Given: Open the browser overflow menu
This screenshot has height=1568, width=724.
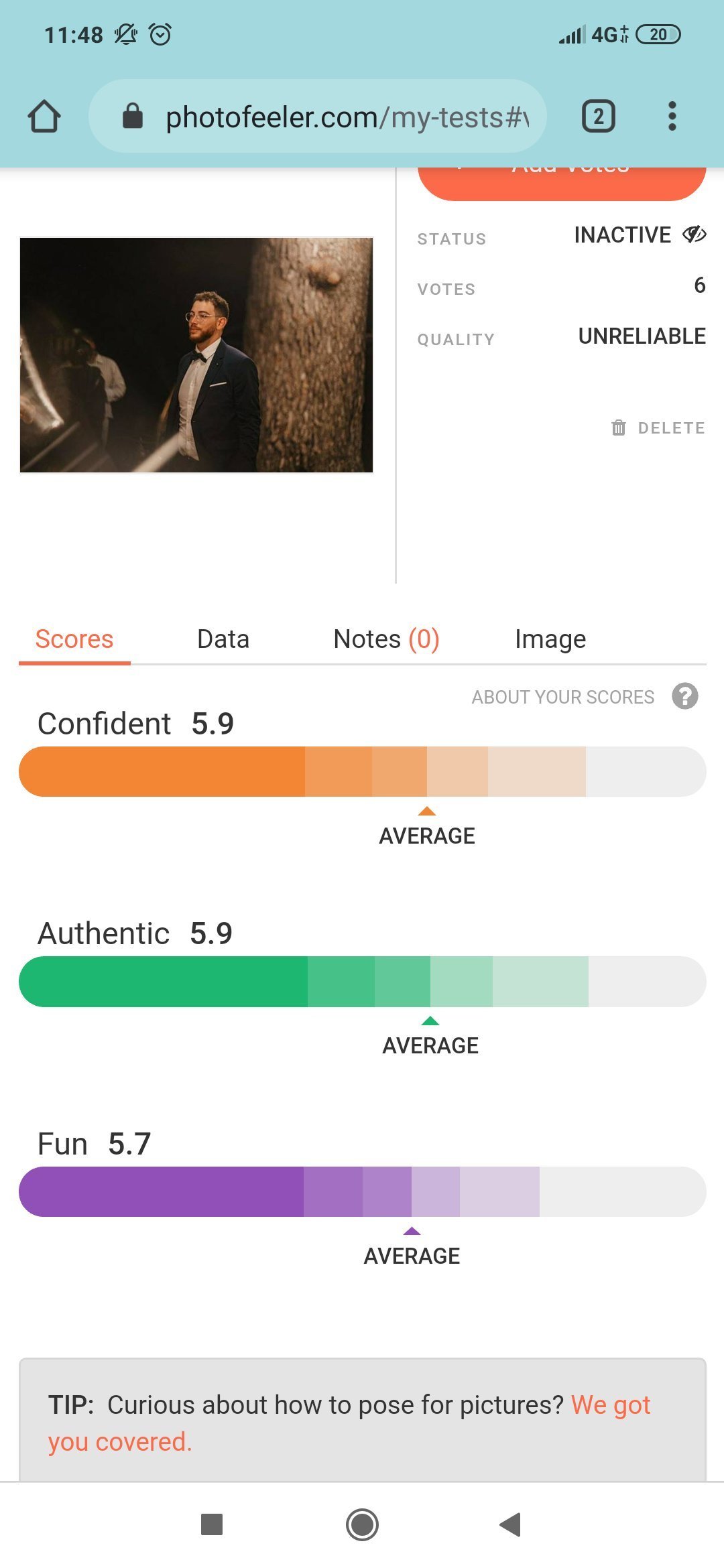Looking at the screenshot, I should click(672, 117).
